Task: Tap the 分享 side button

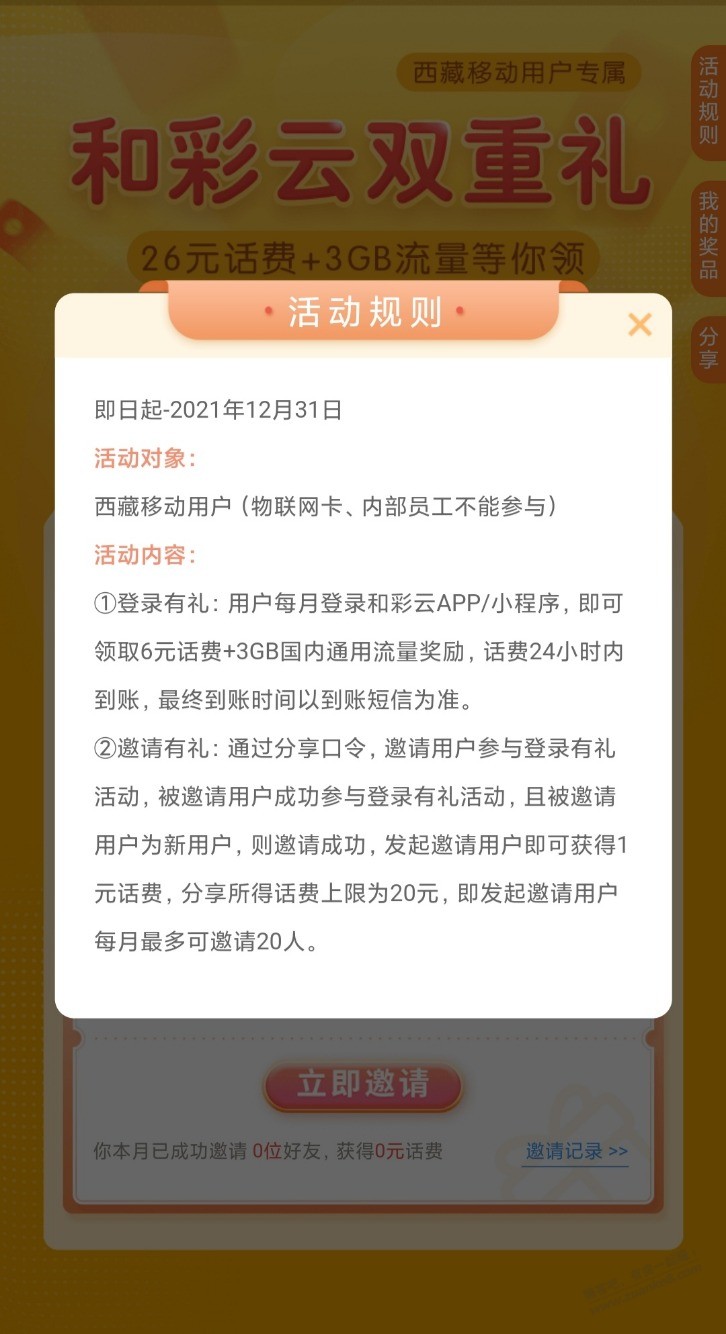Action: point(708,347)
